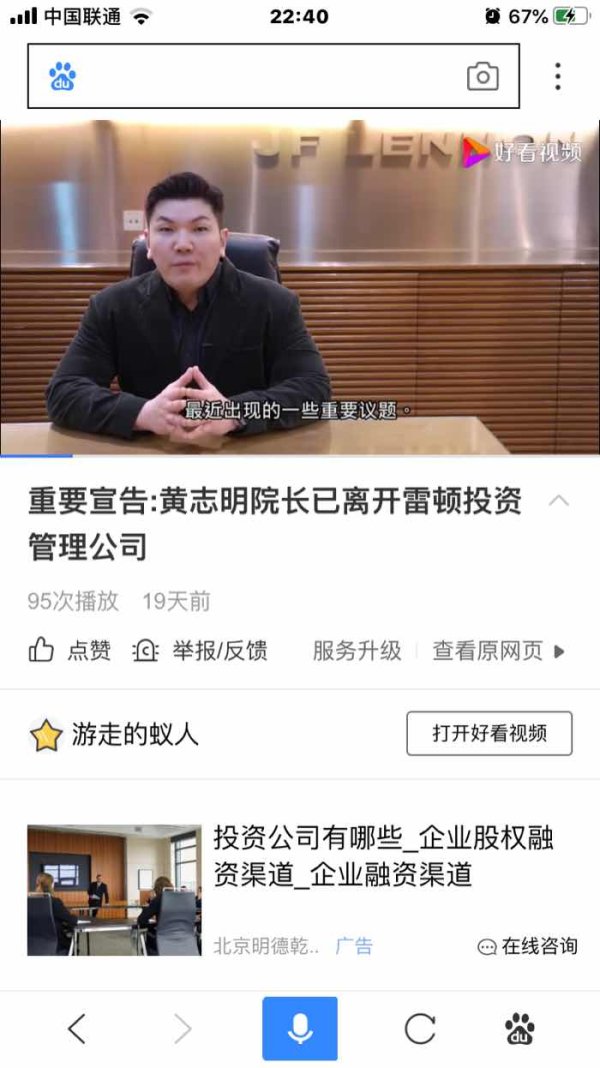Like the video with 点赞
Viewport: 600px width, 1068px height.
click(69, 650)
